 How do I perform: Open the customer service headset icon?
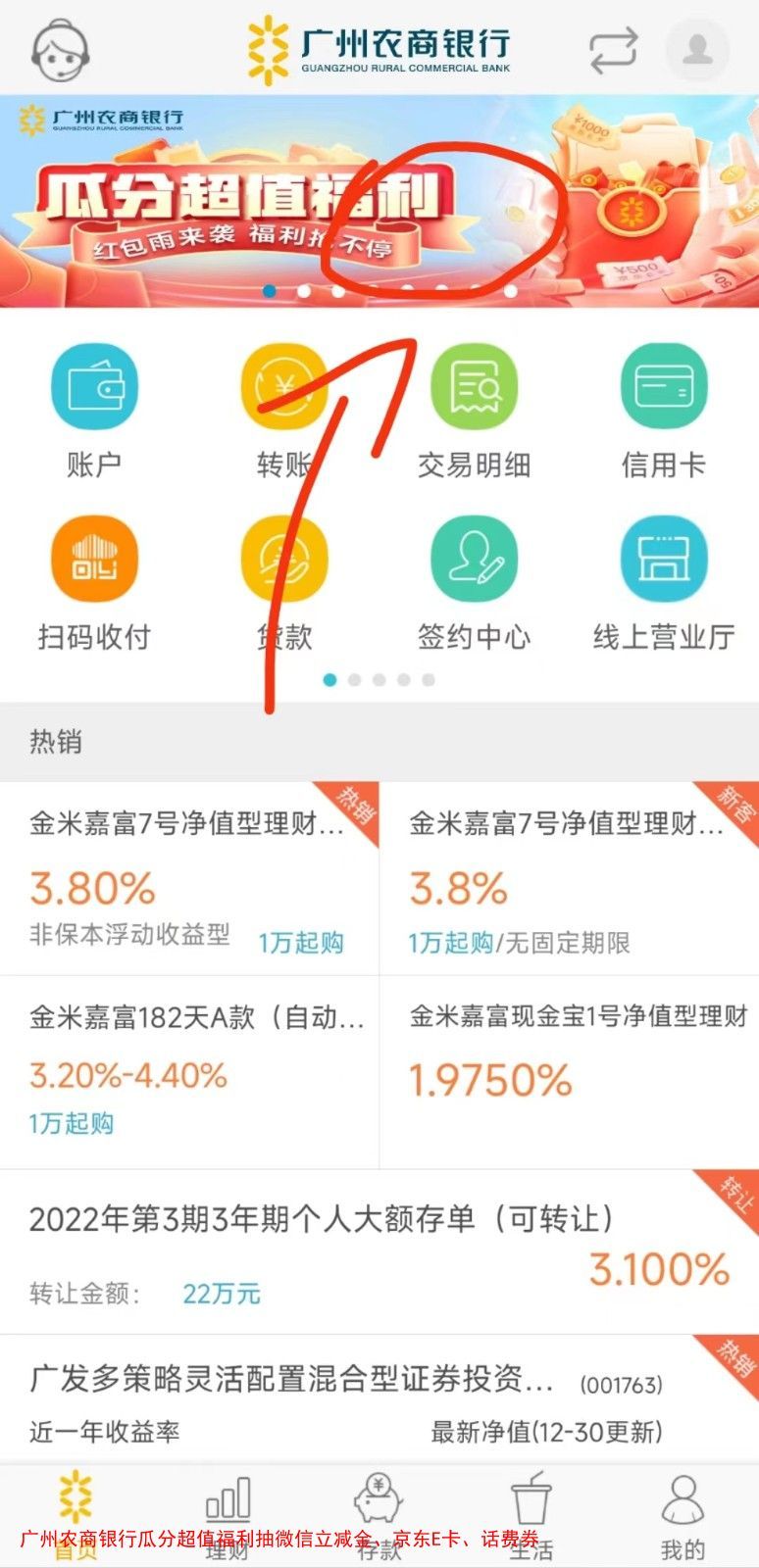coord(61,49)
